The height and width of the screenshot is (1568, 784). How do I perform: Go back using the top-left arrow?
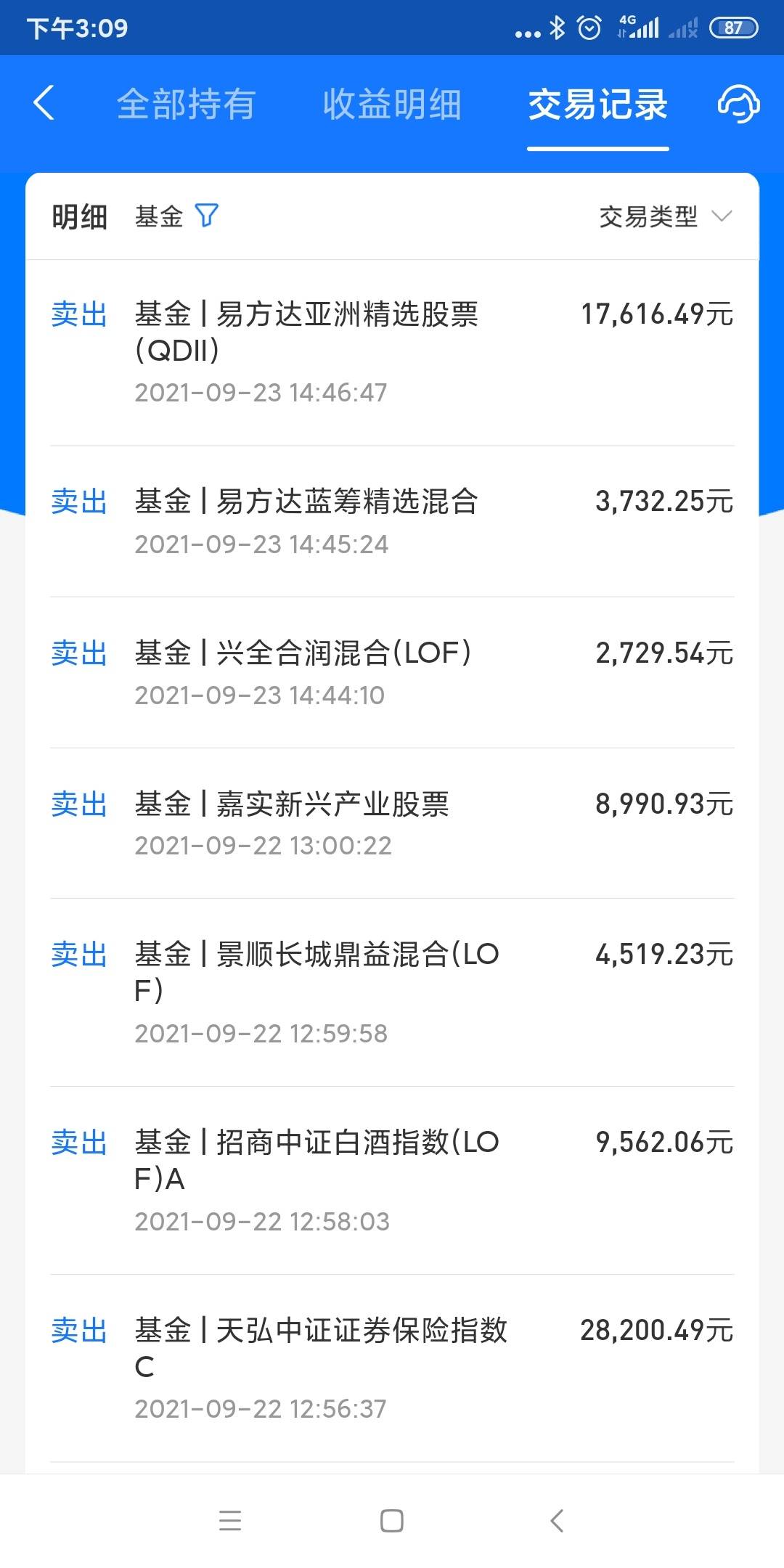44,102
